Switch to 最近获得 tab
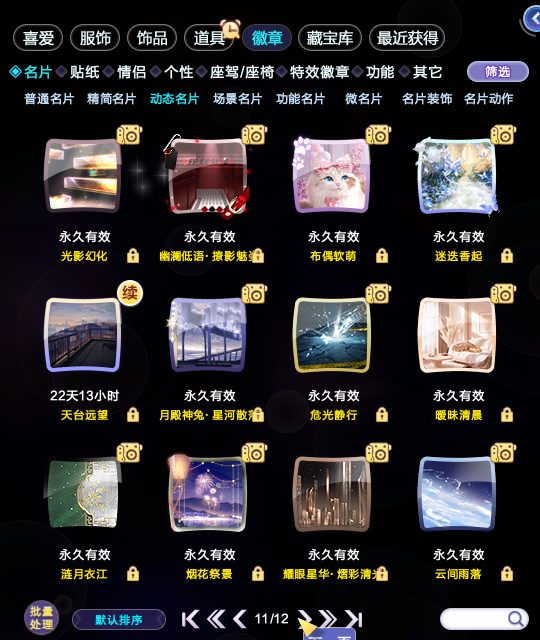 tap(407, 38)
